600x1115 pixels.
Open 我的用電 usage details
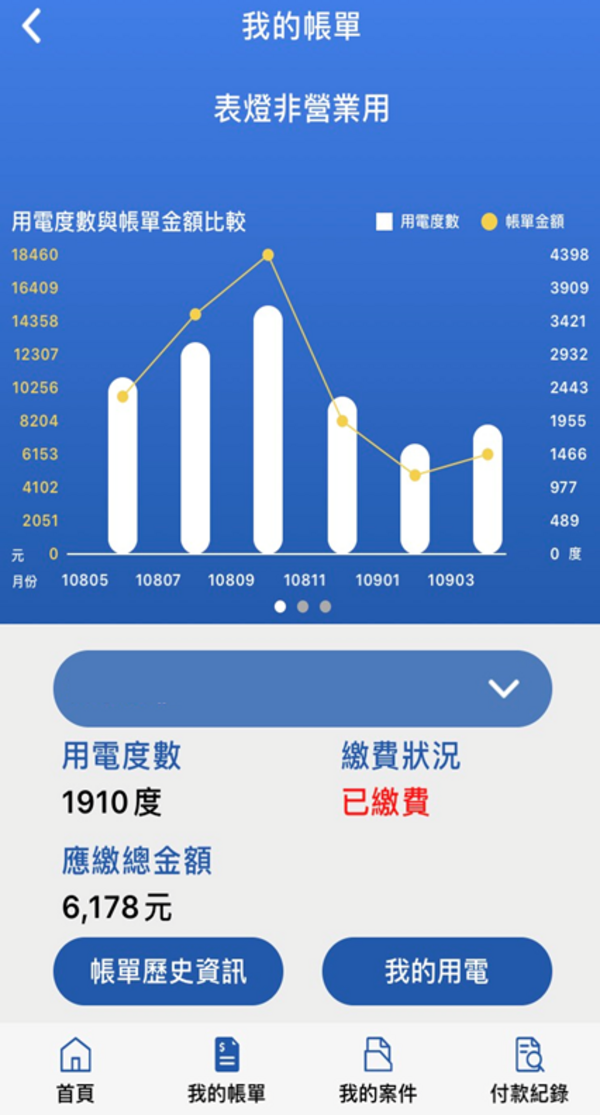pos(436,971)
